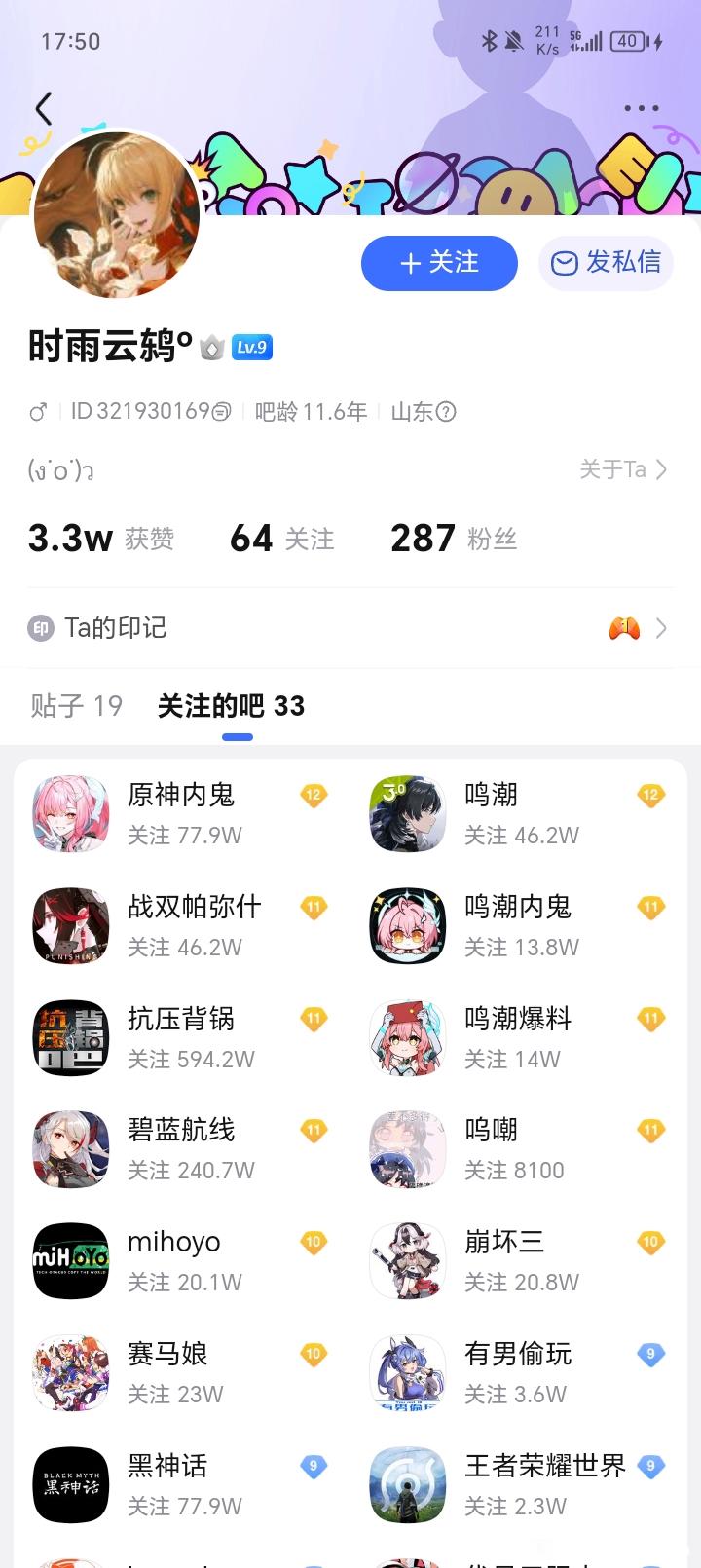Open the three-dot overflow menu
Viewport: 701px width, 1568px height.
coord(641,108)
